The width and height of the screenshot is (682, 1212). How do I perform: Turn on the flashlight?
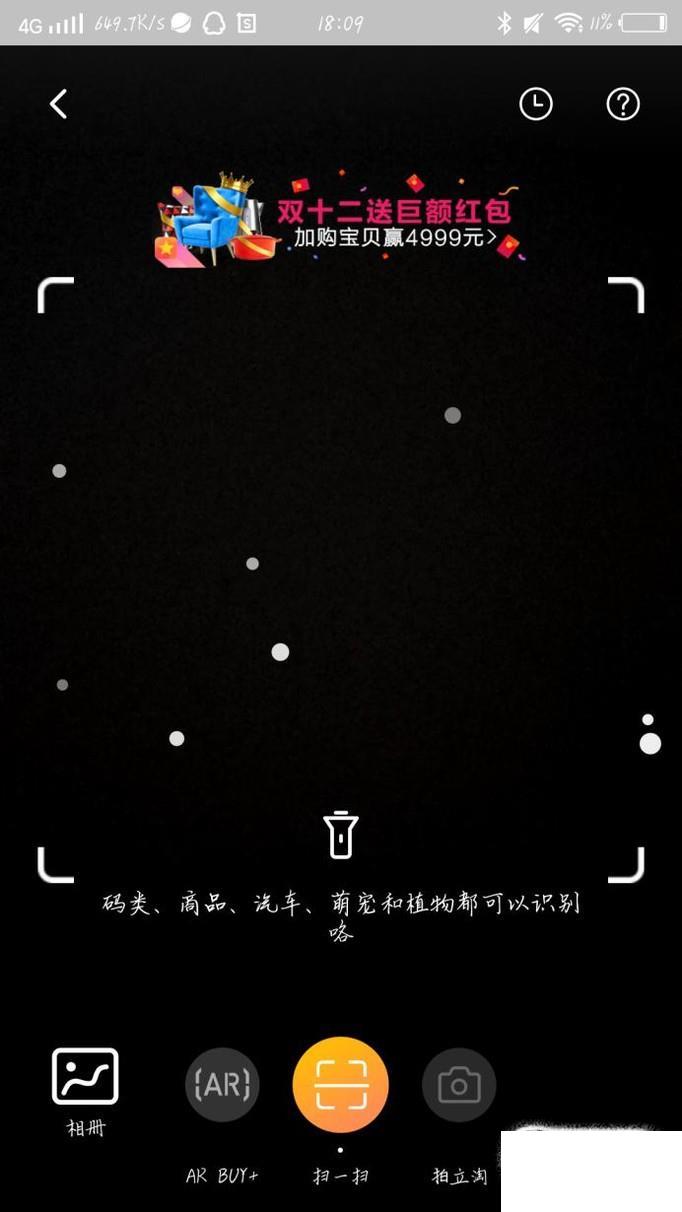341,834
